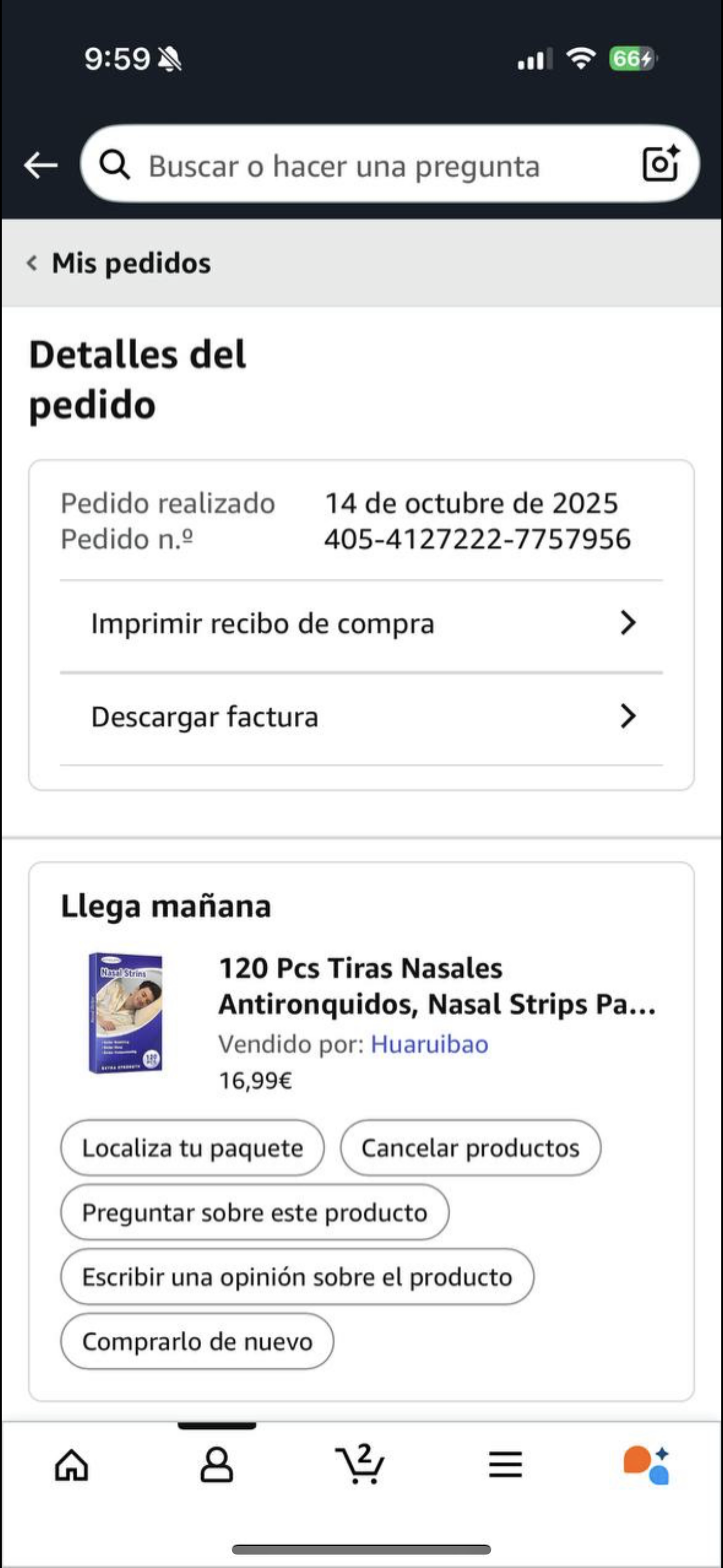Viewport: 723px width, 1568px height.
Task: Choose 'Cancelar productos'
Action: (x=470, y=1148)
